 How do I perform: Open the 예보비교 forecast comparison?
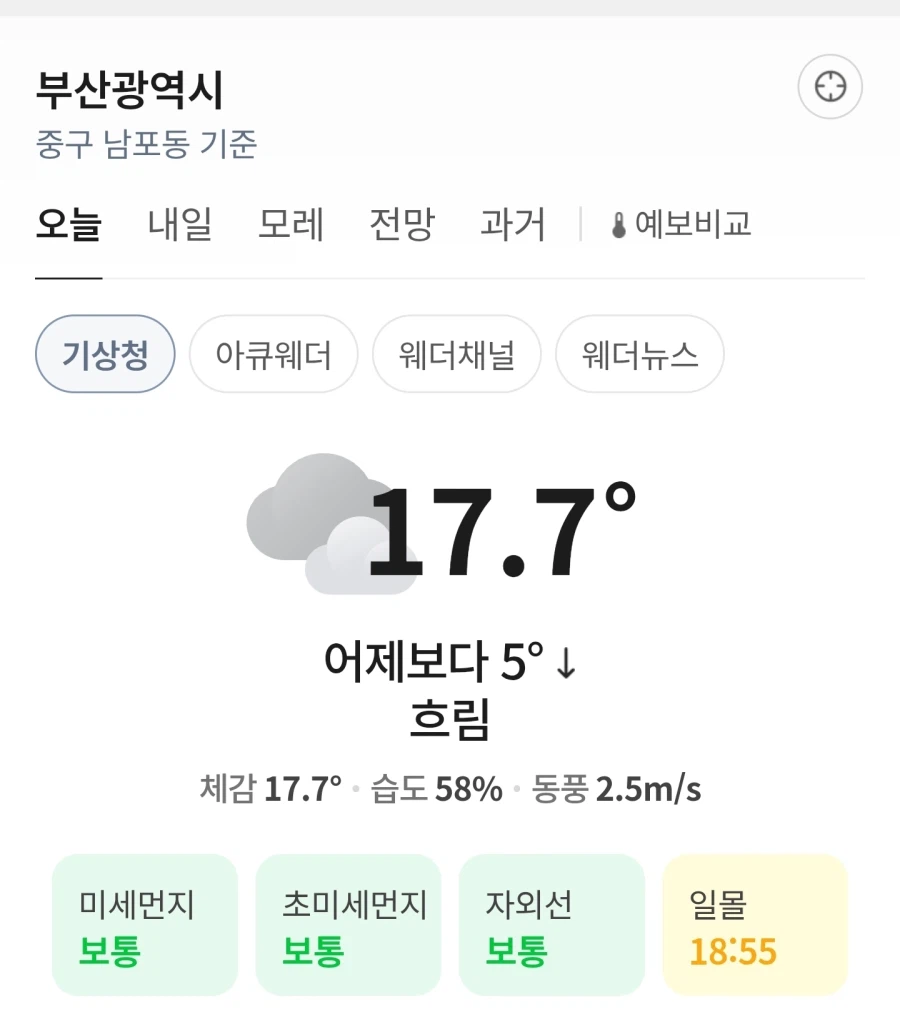pyautogui.click(x=688, y=225)
